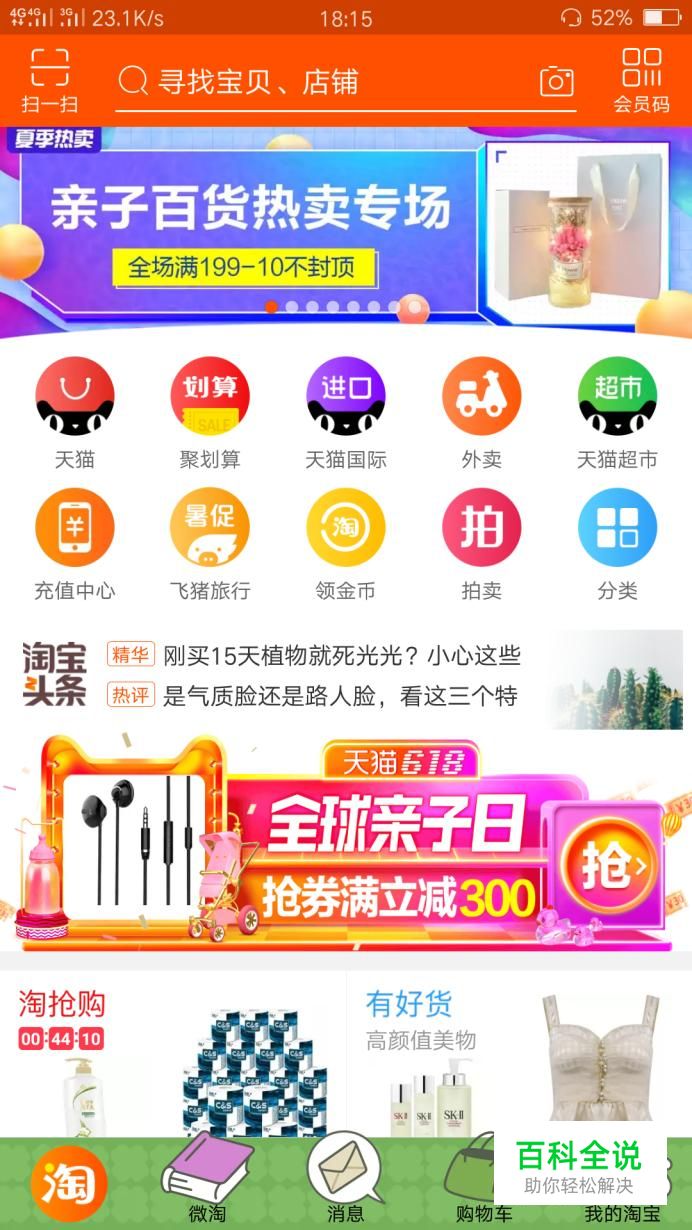Open 天猫国际 shortcut
This screenshot has height=1230, width=692.
[346, 412]
